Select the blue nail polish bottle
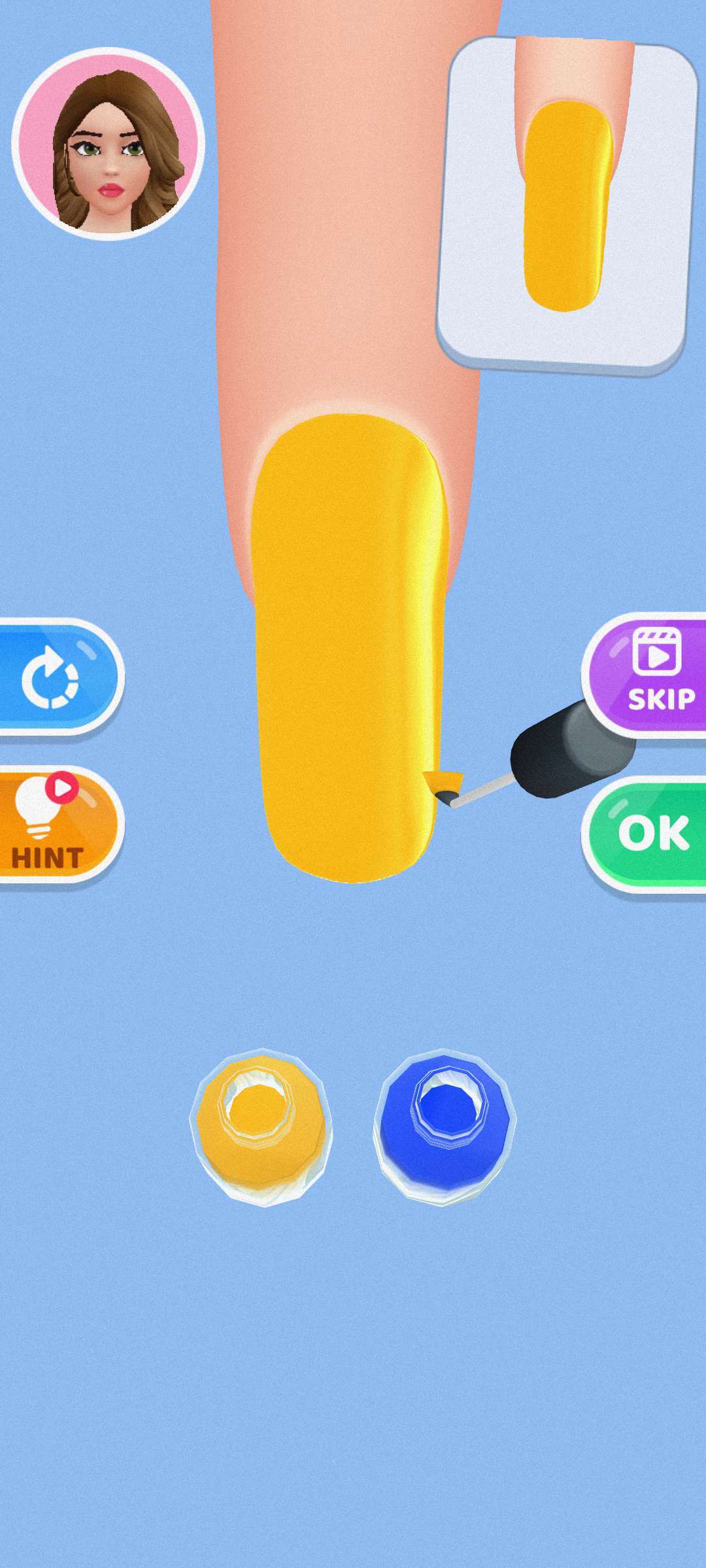 pos(445,1126)
